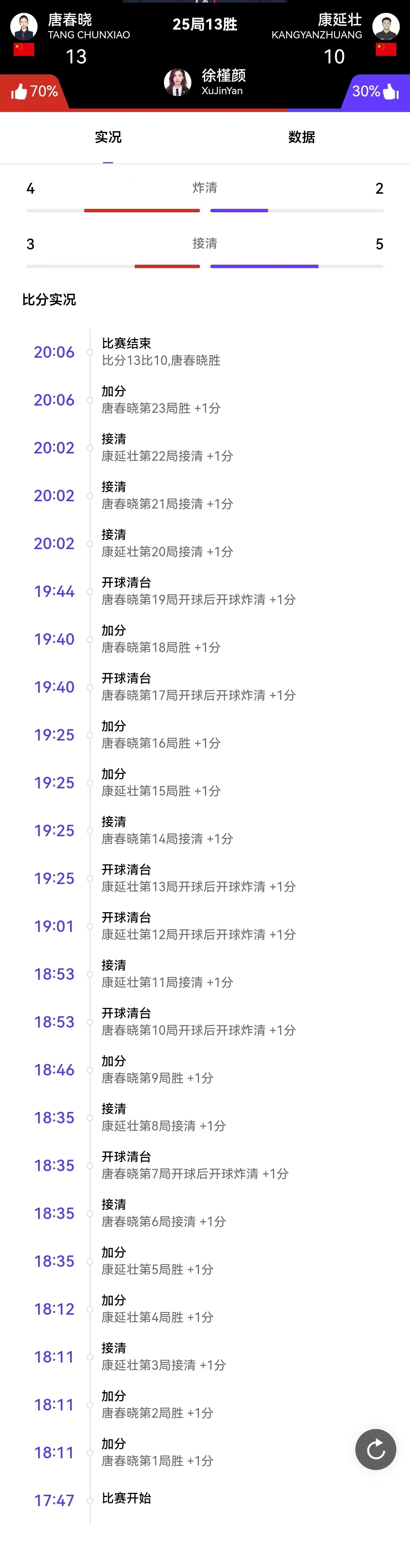View referee 徐槿颜's avatar
This screenshot has height=1568, width=410.
click(x=178, y=82)
